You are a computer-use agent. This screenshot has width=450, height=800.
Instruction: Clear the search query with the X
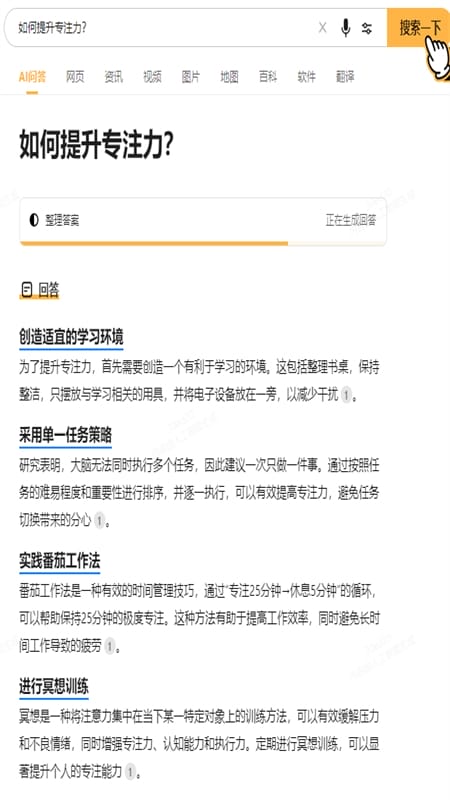[x=322, y=28]
